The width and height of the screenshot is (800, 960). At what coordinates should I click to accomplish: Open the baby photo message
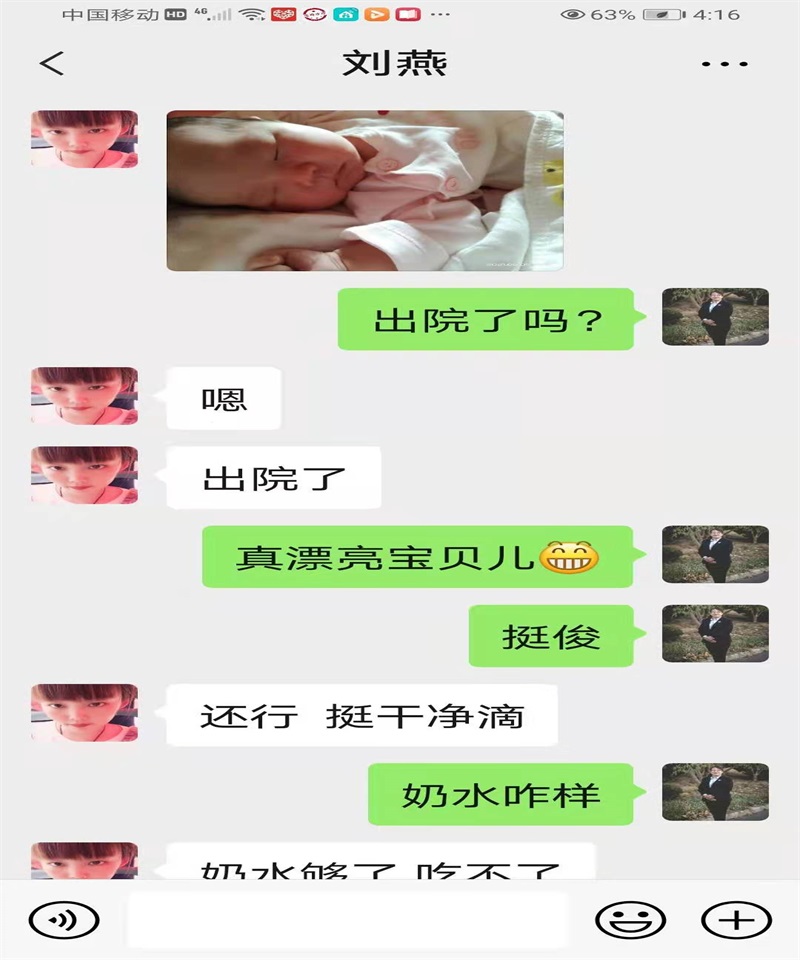364,190
